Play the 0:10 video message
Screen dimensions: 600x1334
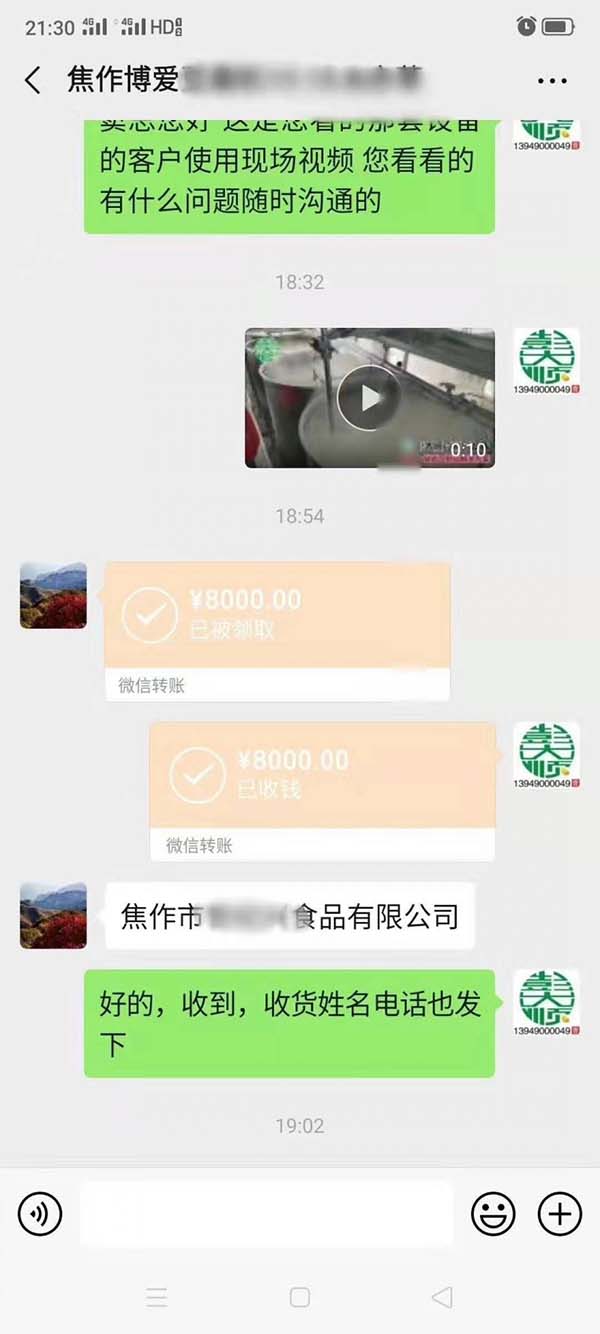(x=369, y=398)
